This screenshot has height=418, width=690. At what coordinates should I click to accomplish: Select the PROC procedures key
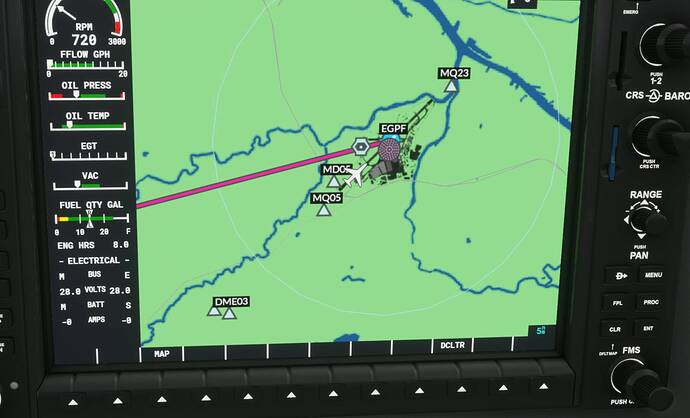click(652, 302)
